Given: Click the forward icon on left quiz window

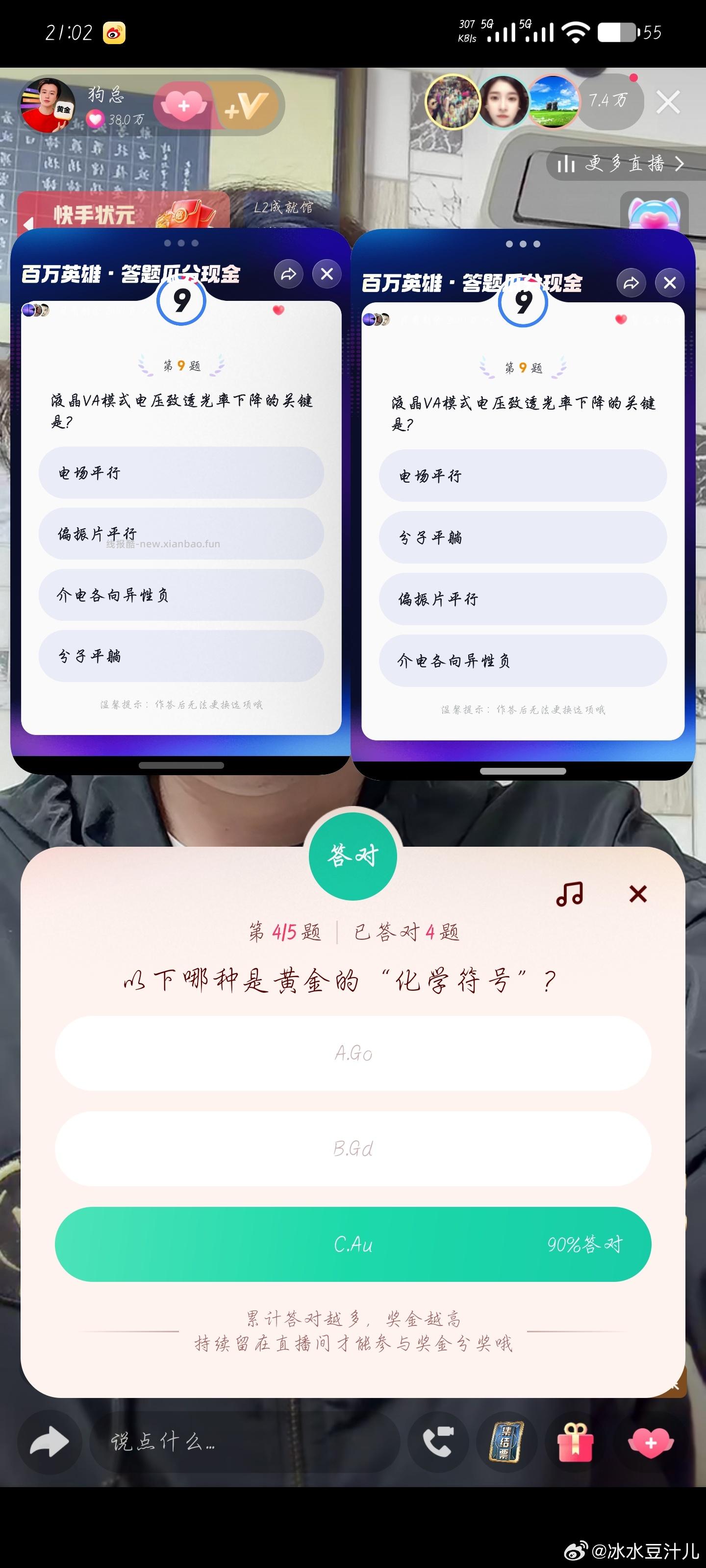Looking at the screenshot, I should (288, 274).
